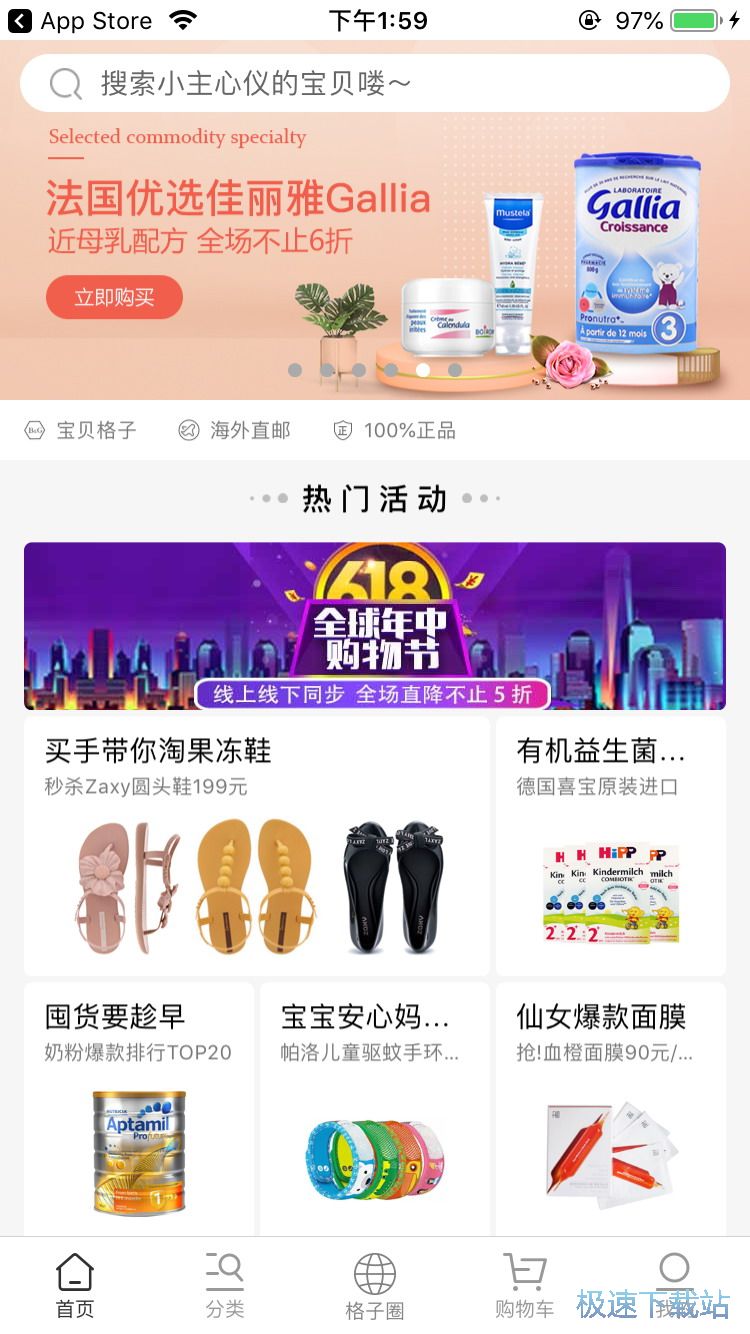
Task: Switch to the 分类 tab
Action: click(225, 1286)
